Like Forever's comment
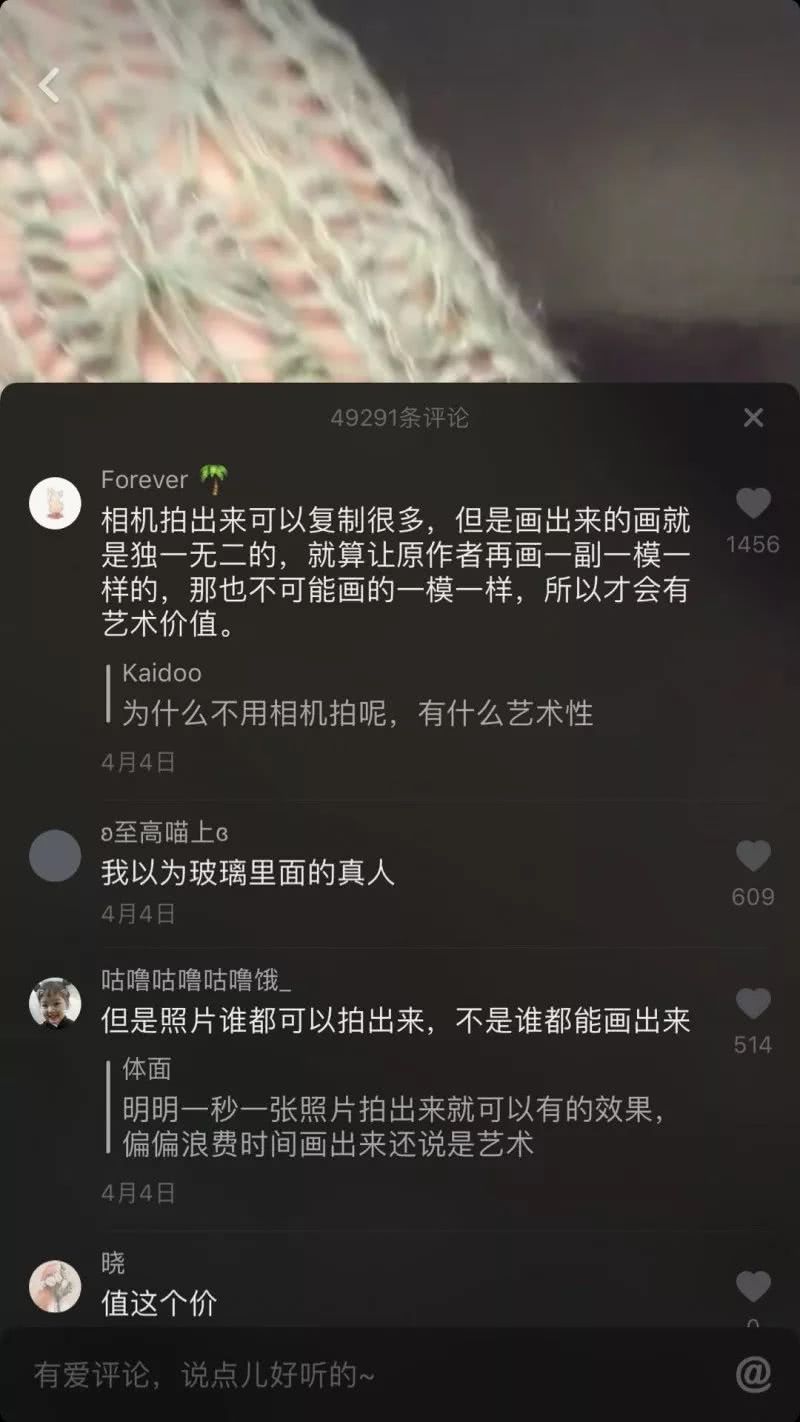 point(753,504)
